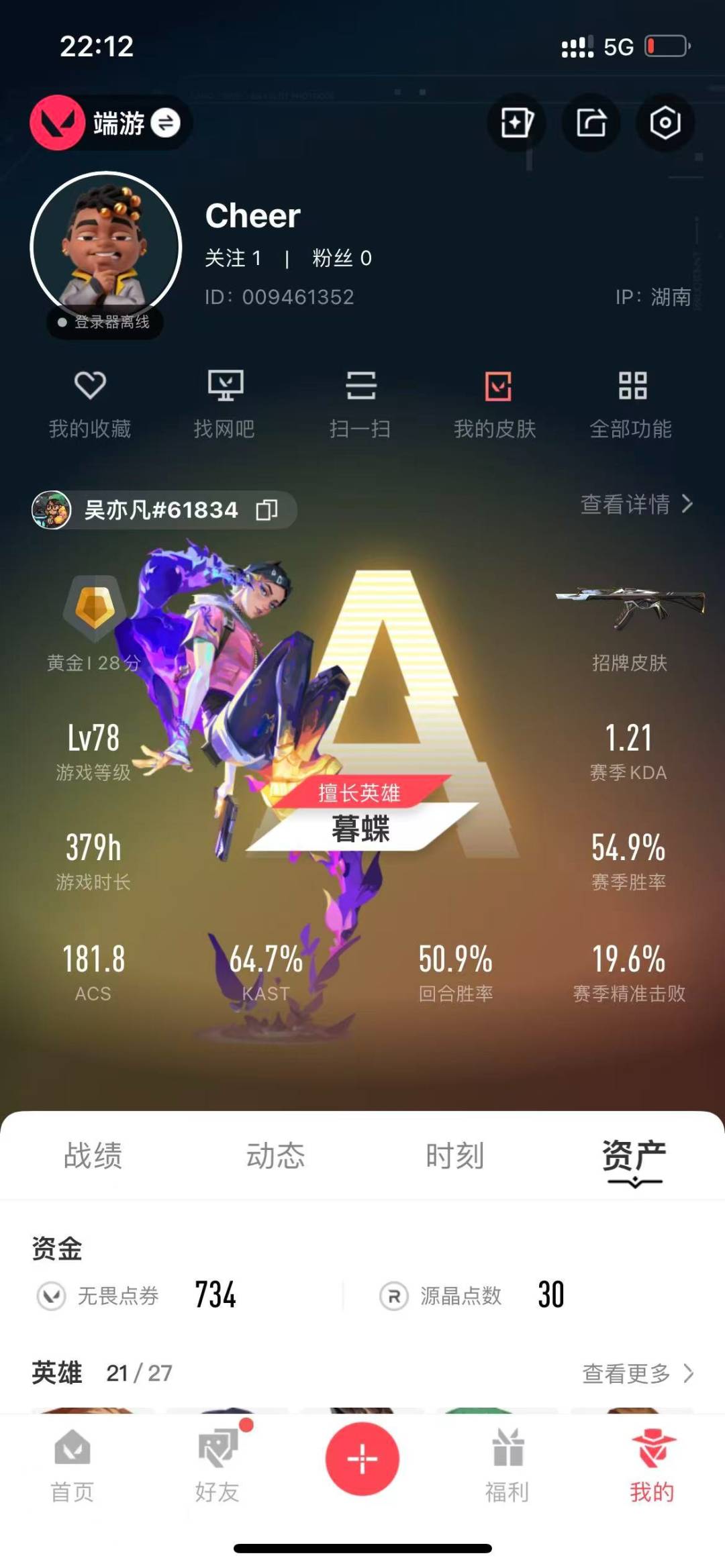Tap the red plus create button
Screen dimensions: 725x1568
[x=362, y=1459]
